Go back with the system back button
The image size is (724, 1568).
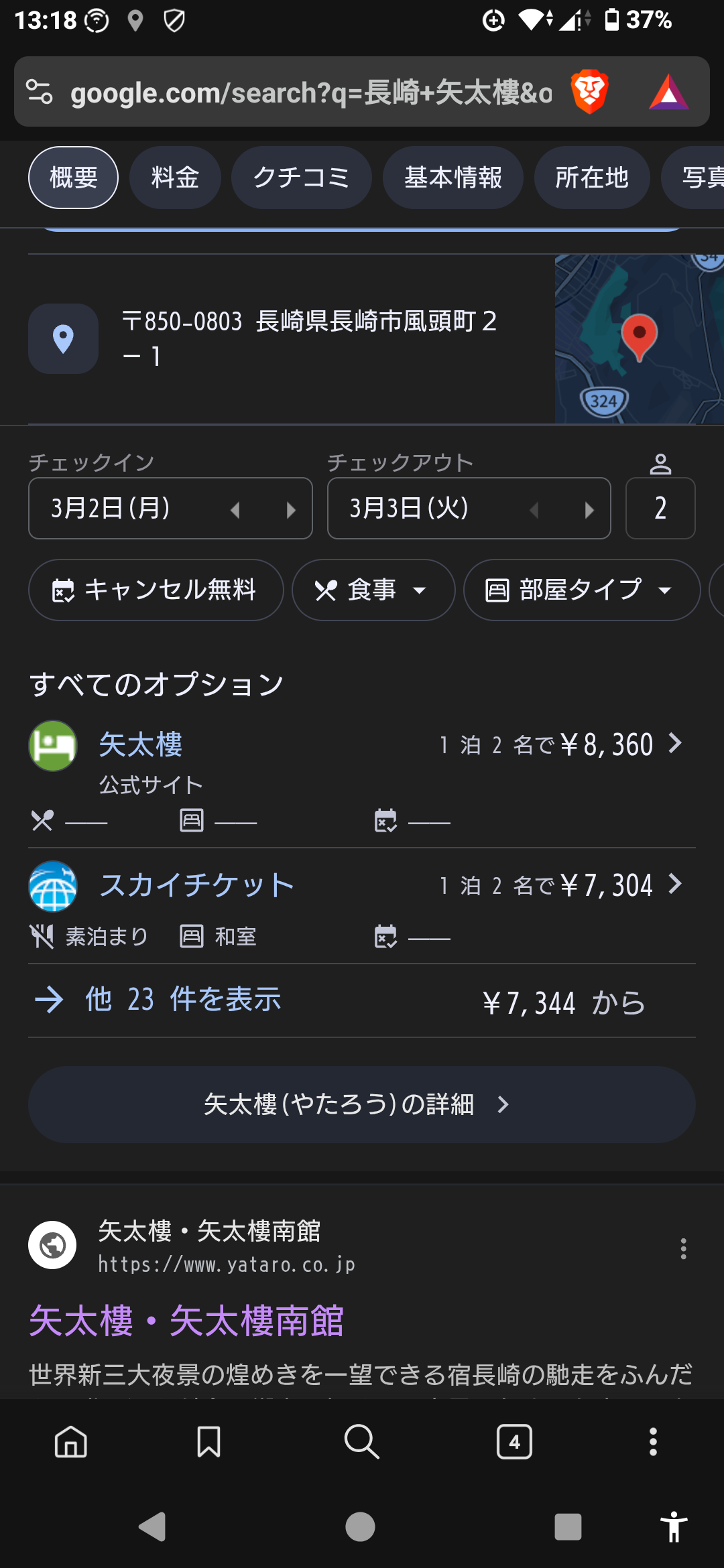coord(153,1527)
